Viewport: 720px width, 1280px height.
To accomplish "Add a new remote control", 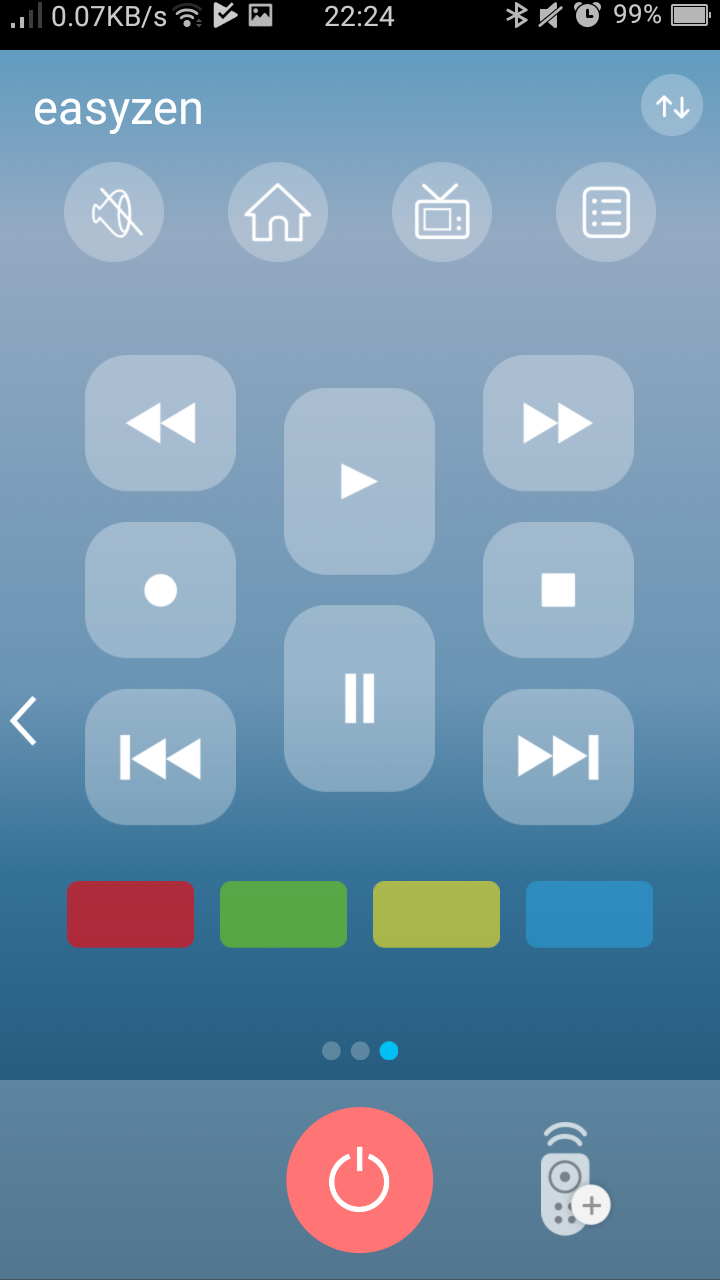I will [572, 1180].
